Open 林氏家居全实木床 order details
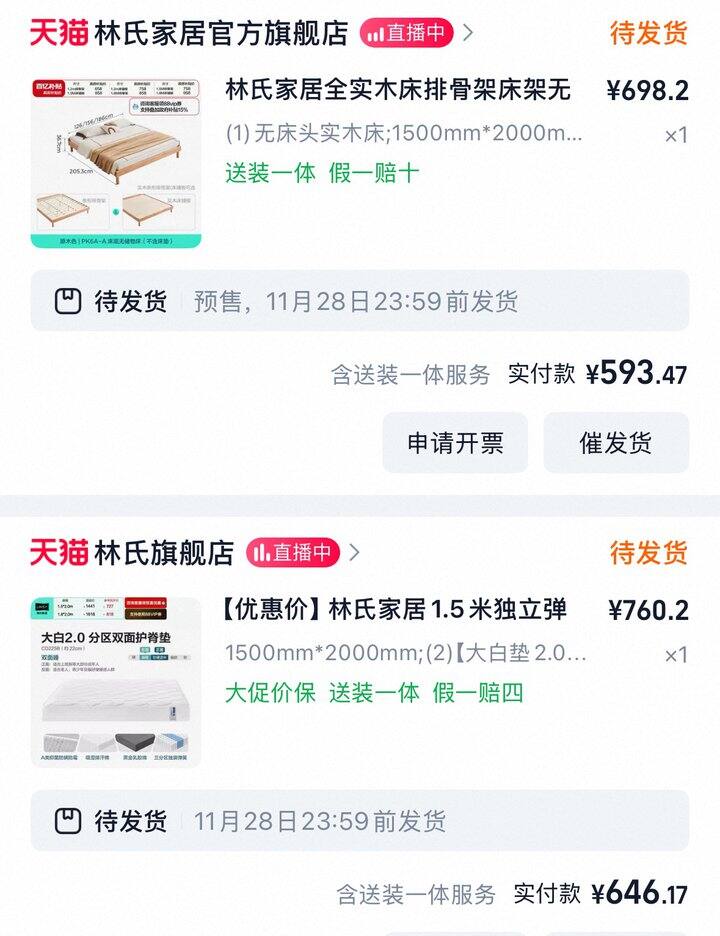This screenshot has height=936, width=720. click(398, 90)
